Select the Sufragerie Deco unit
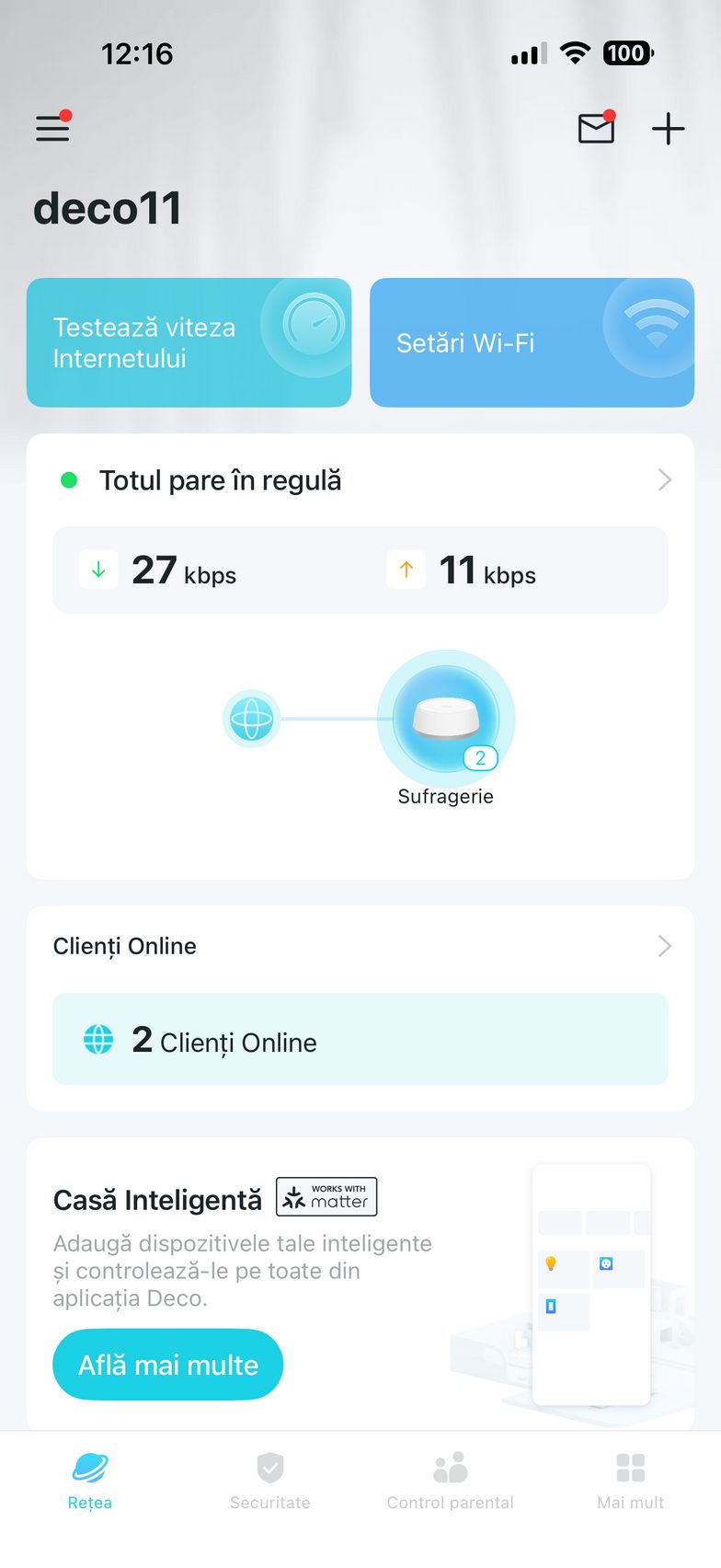 point(446,720)
